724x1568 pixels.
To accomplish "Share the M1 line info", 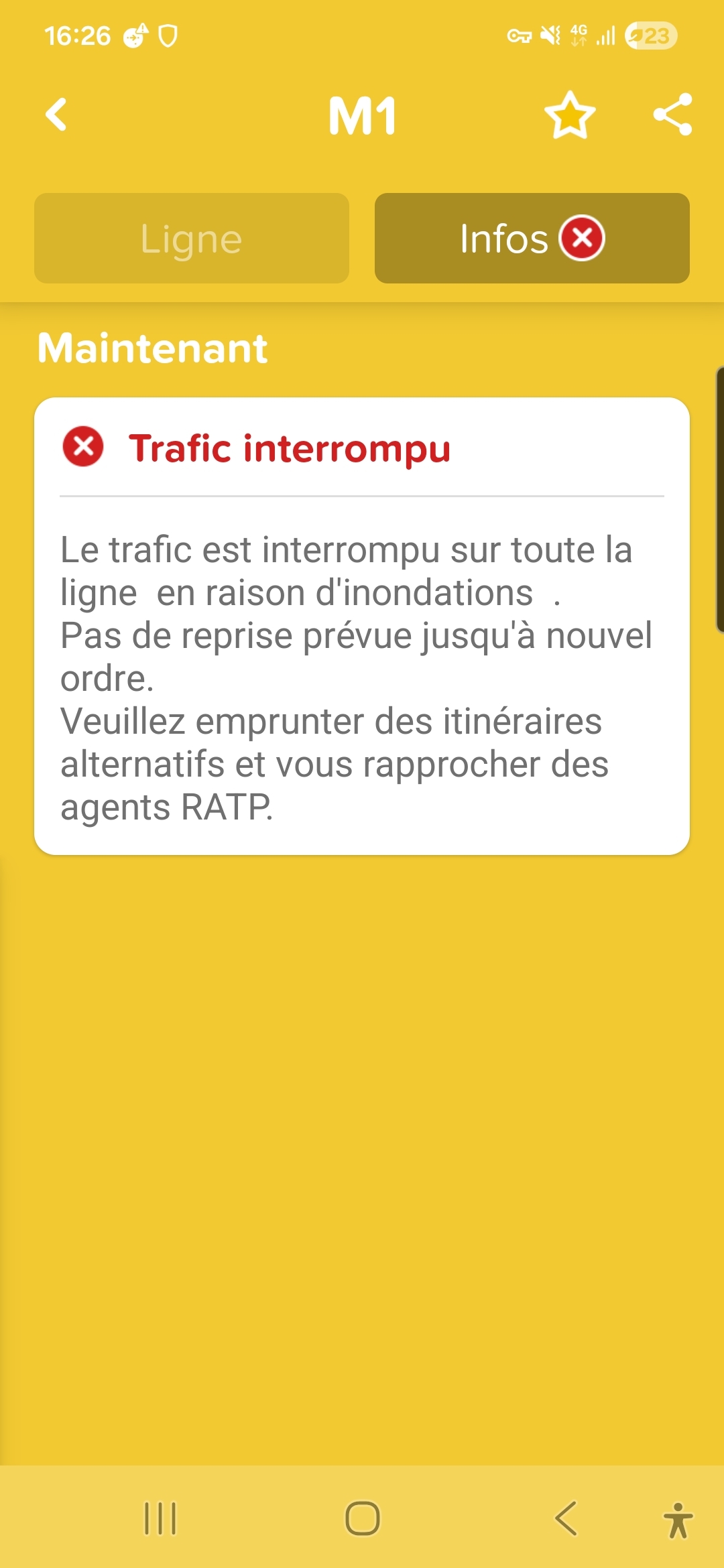I will click(672, 115).
